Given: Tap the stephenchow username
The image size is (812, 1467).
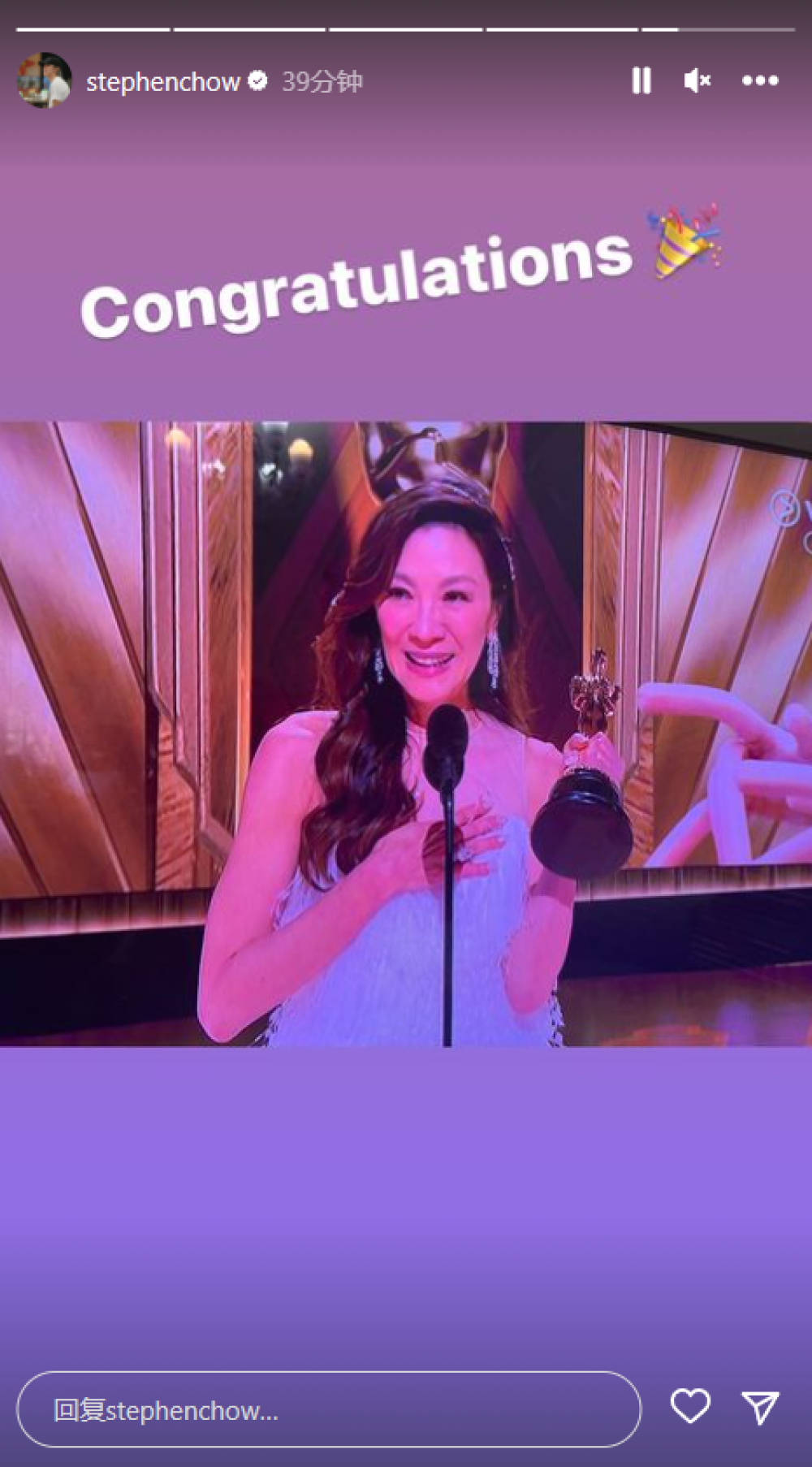Looking at the screenshot, I should [x=162, y=82].
